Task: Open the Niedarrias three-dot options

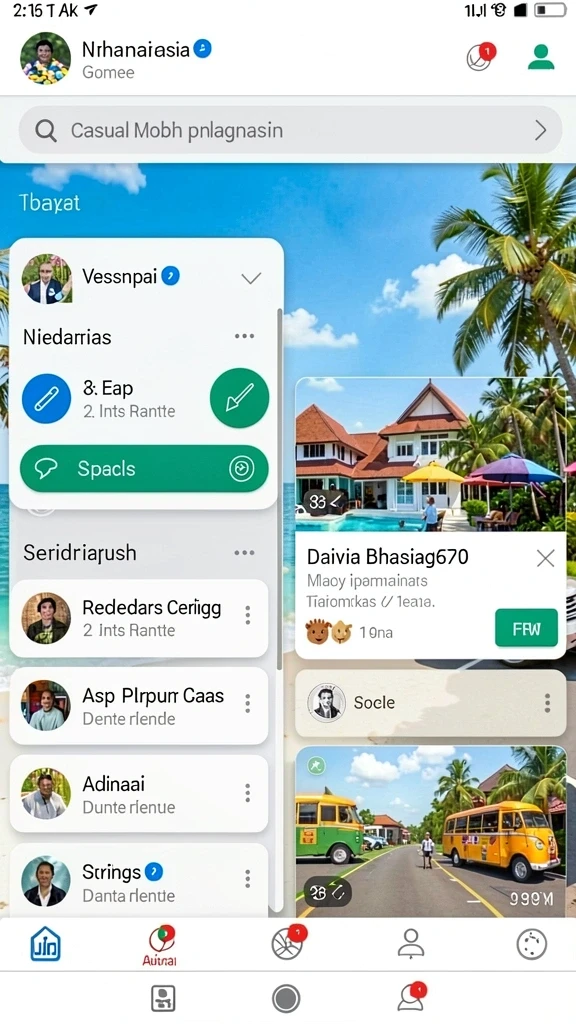Action: coord(244,336)
